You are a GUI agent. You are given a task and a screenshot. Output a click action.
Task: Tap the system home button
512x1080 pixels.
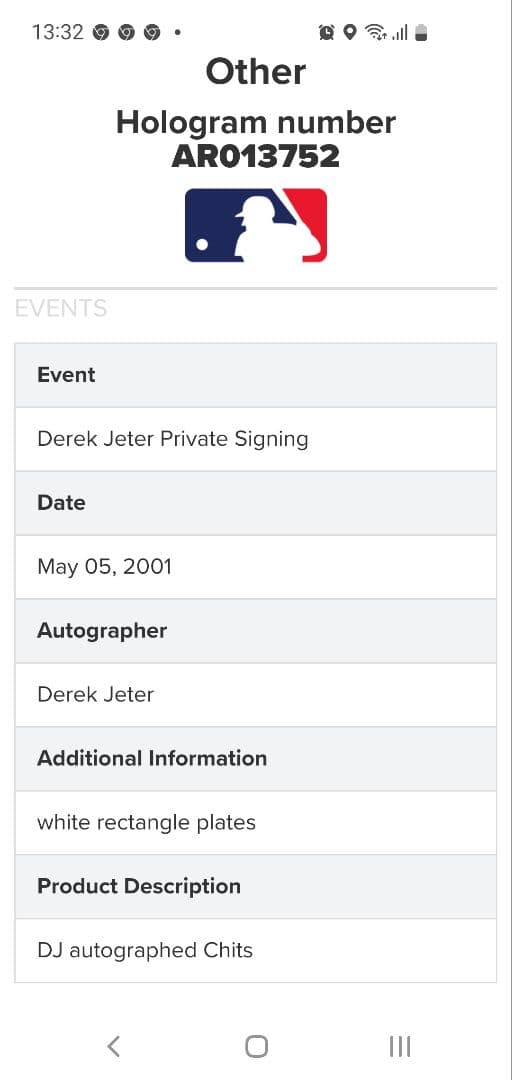(256, 1046)
